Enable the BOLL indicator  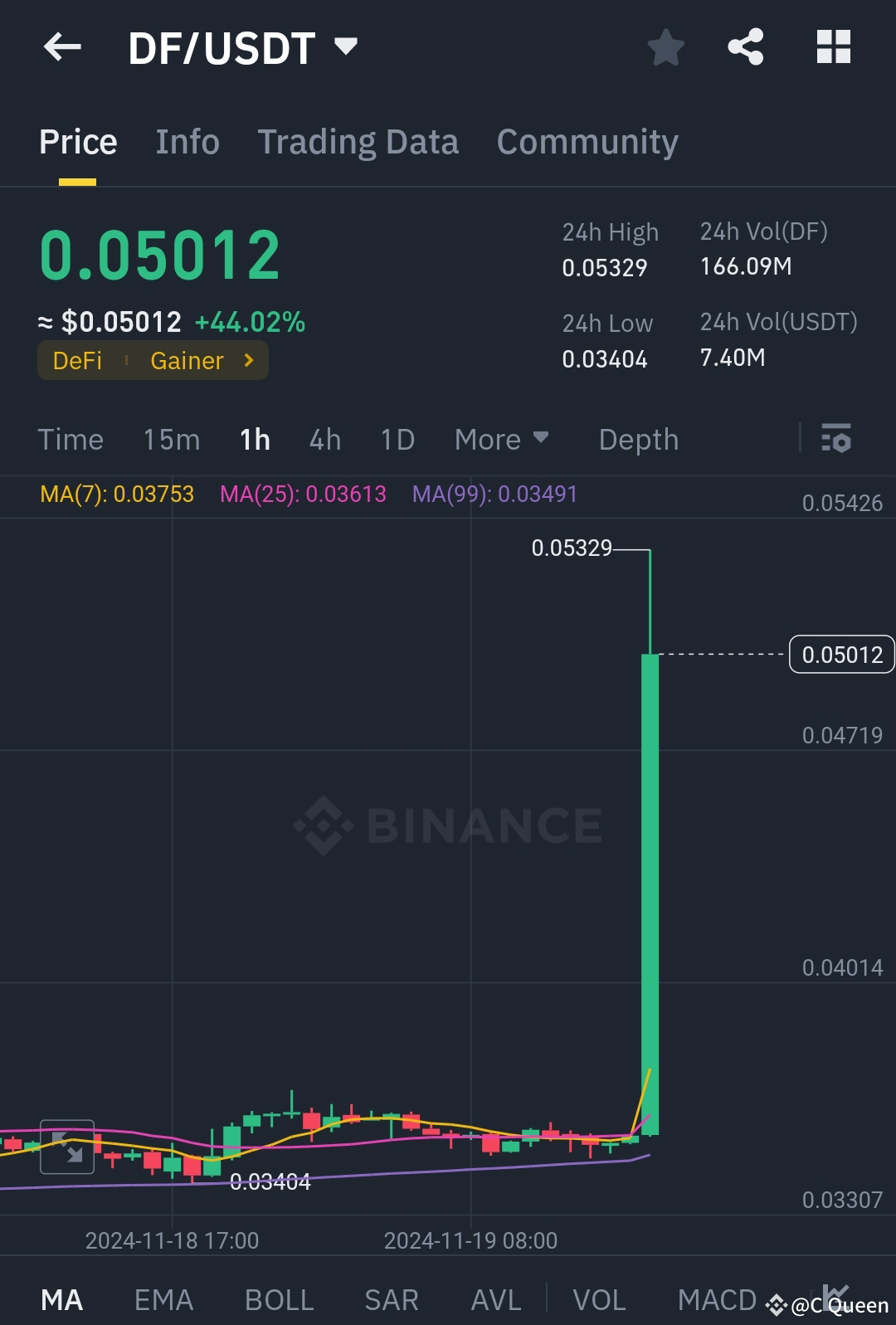pyautogui.click(x=279, y=1298)
